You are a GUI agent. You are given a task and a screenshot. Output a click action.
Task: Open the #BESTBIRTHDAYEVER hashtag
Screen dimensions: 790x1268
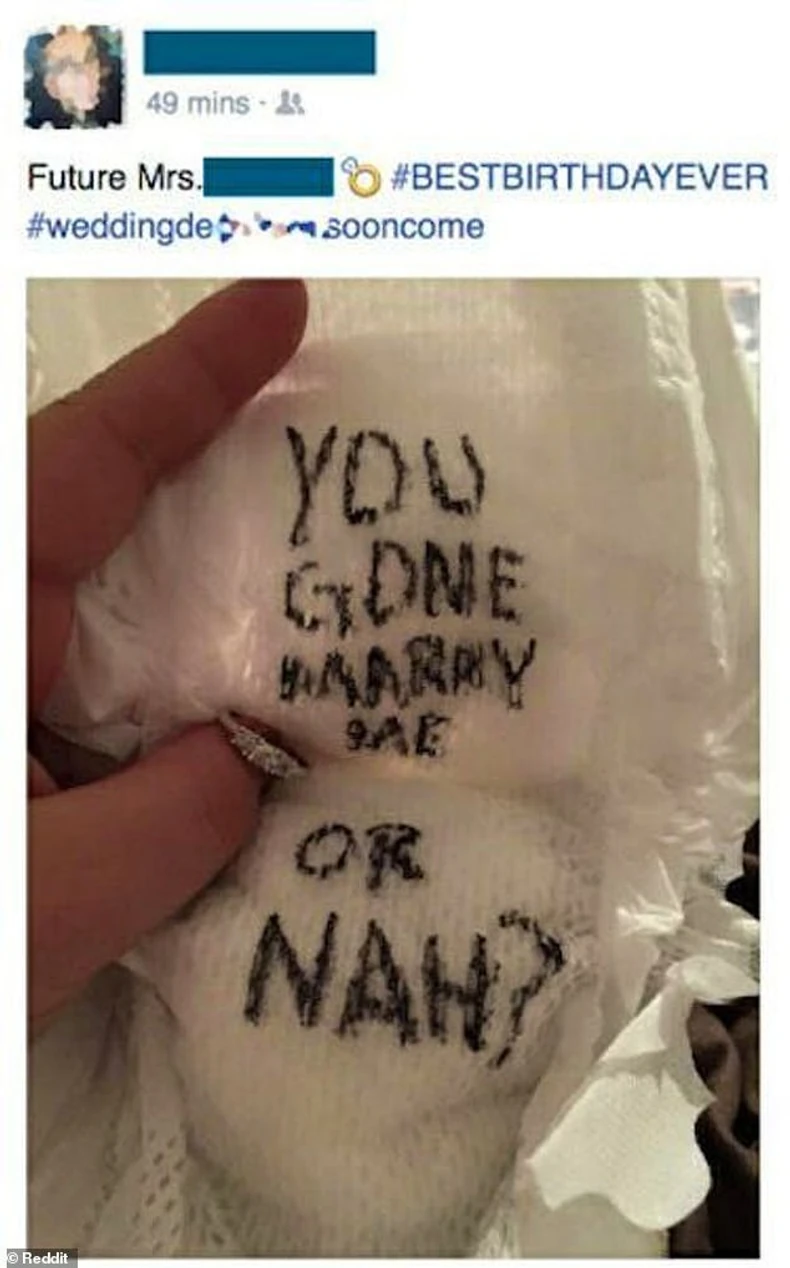578,178
